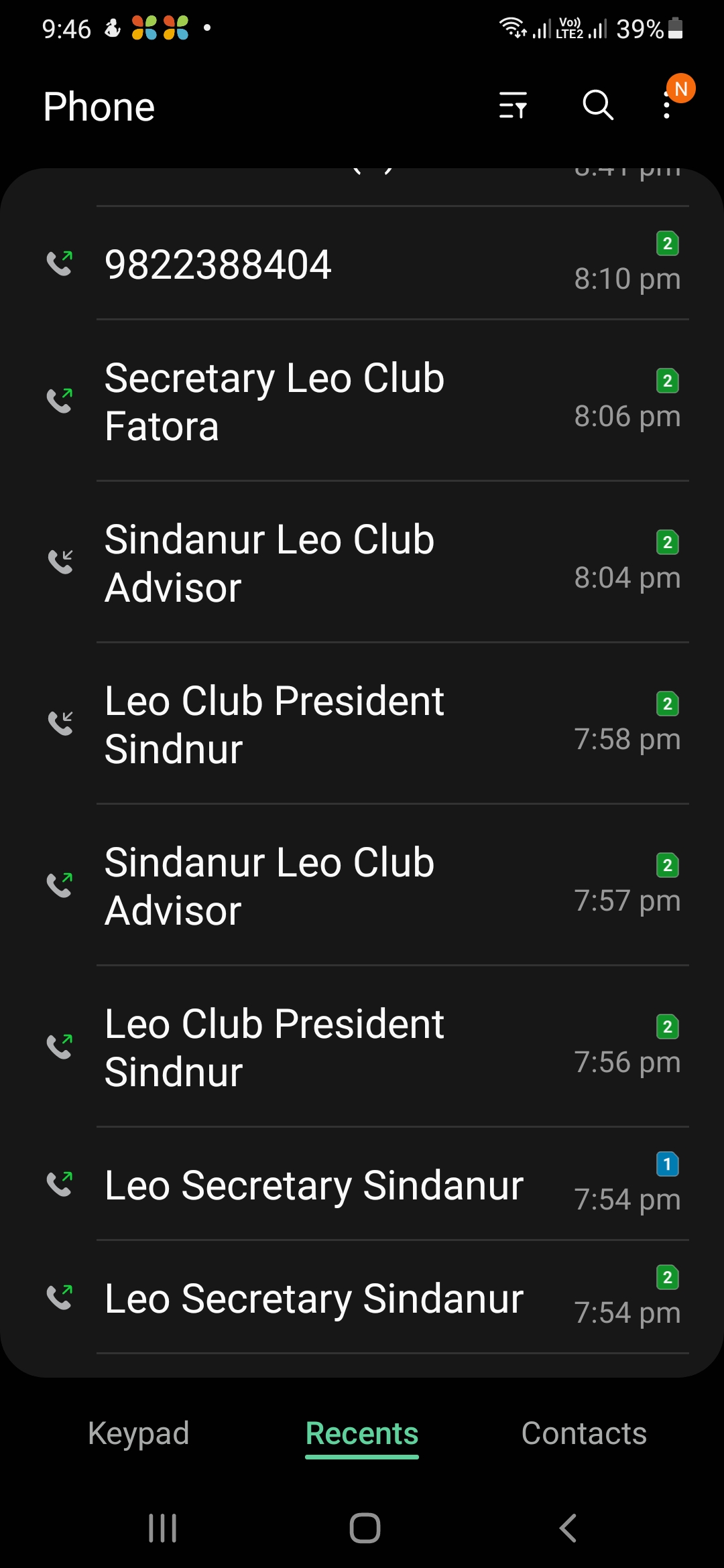Viewport: 724px width, 1568px height.
Task: Go back using the system back button
Action: tap(568, 1528)
